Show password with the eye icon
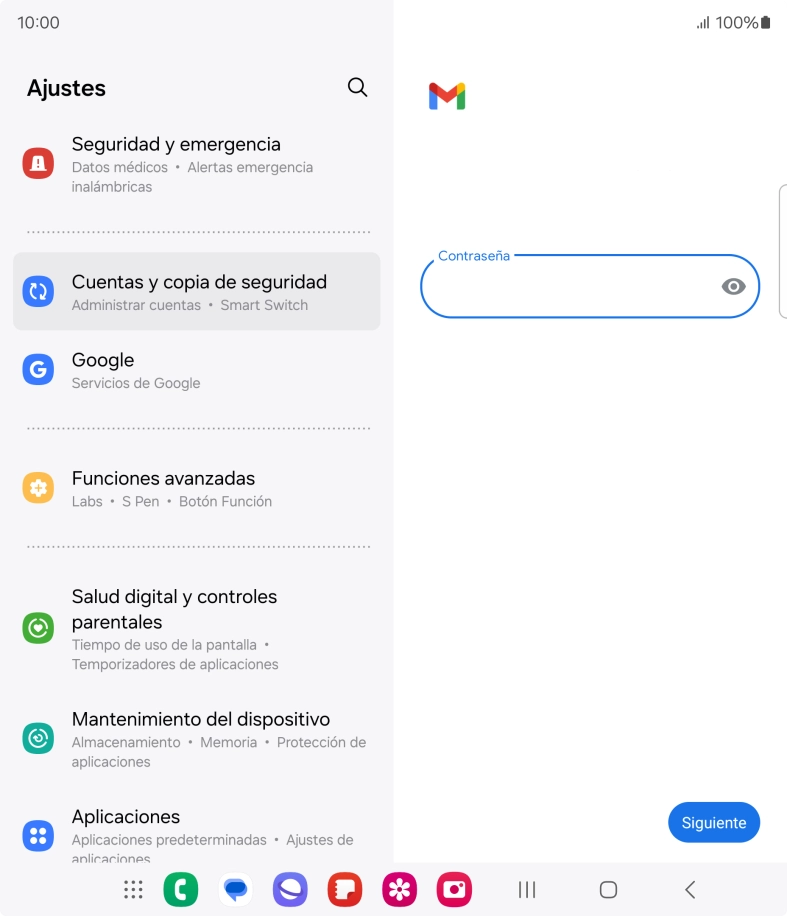 coord(733,287)
